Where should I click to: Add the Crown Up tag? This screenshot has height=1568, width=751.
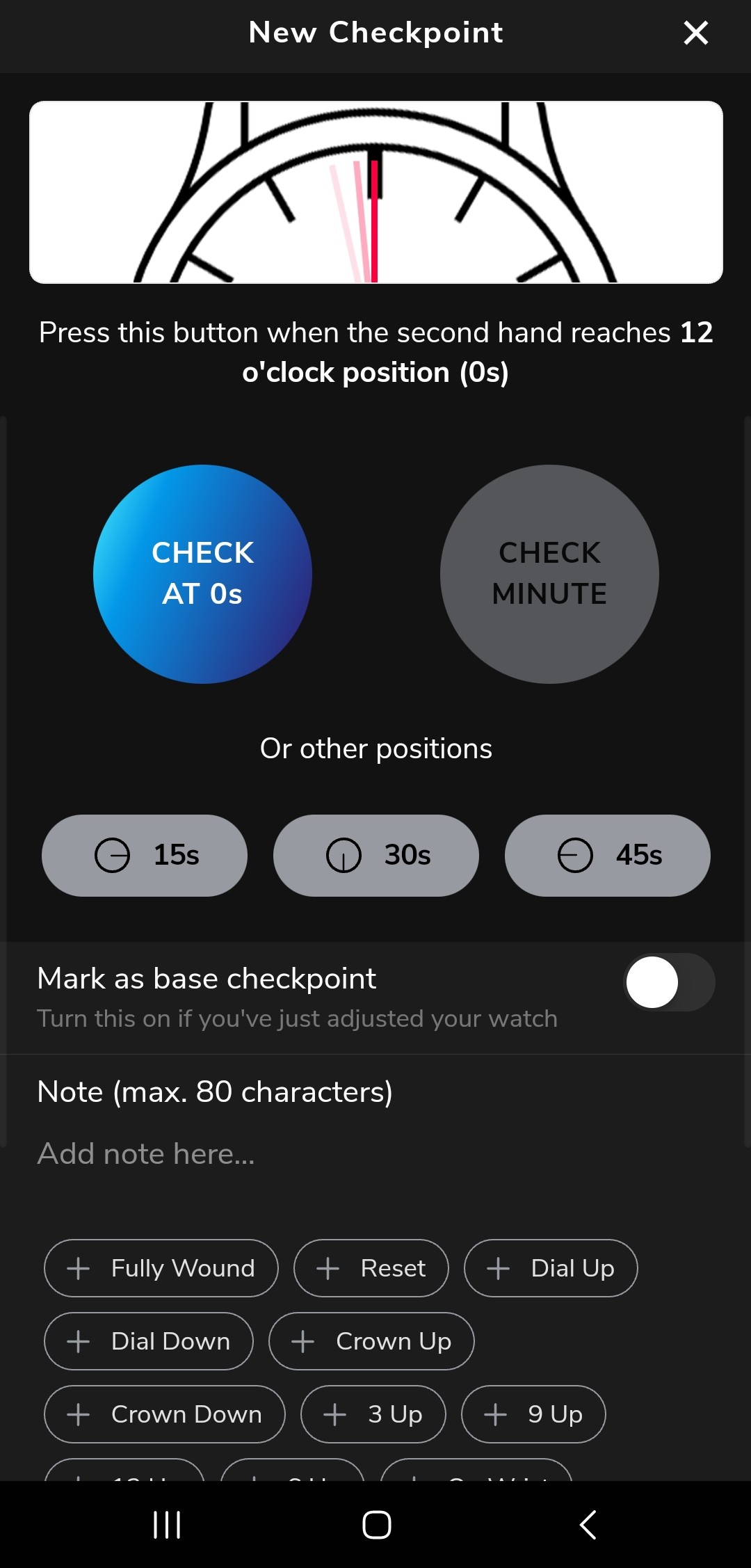[371, 1341]
